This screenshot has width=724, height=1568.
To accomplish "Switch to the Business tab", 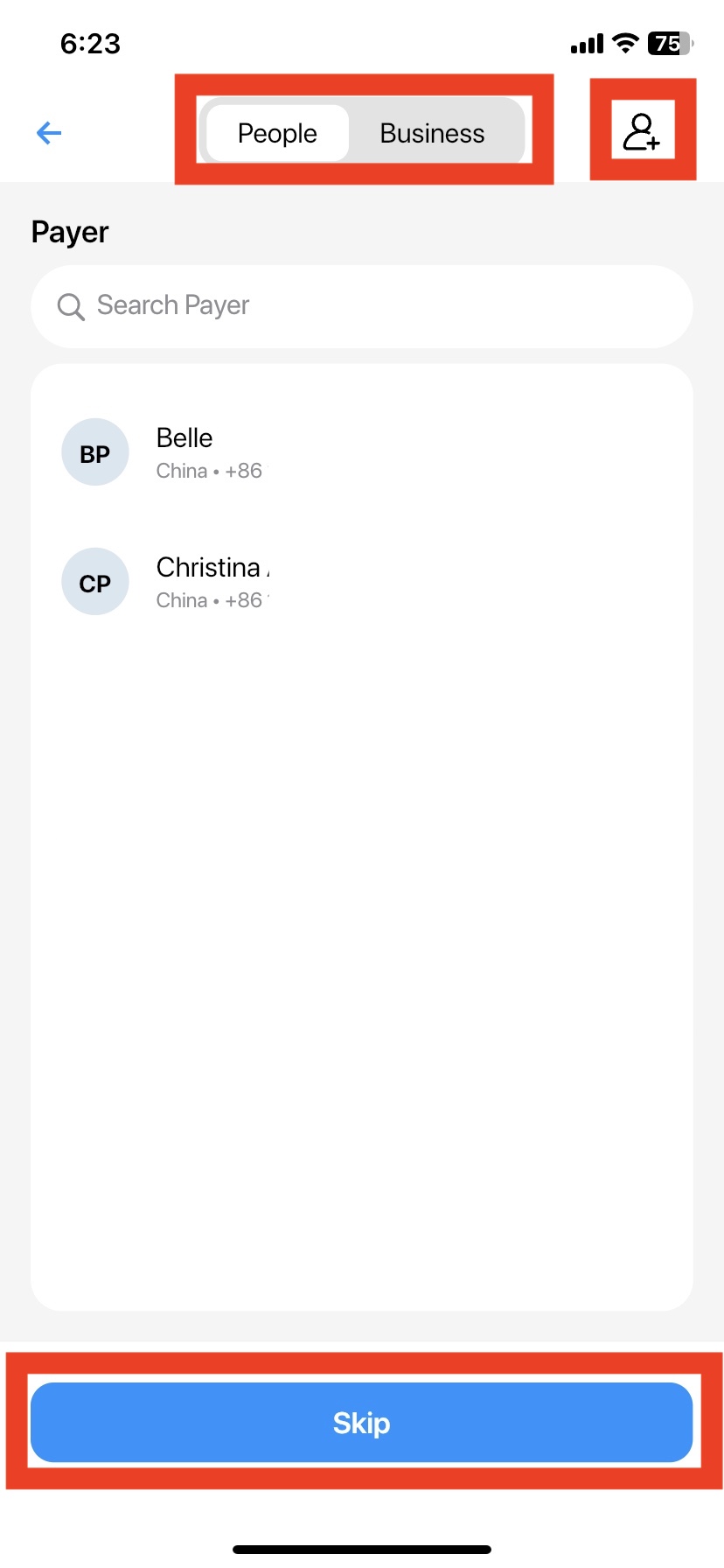I will point(432,133).
